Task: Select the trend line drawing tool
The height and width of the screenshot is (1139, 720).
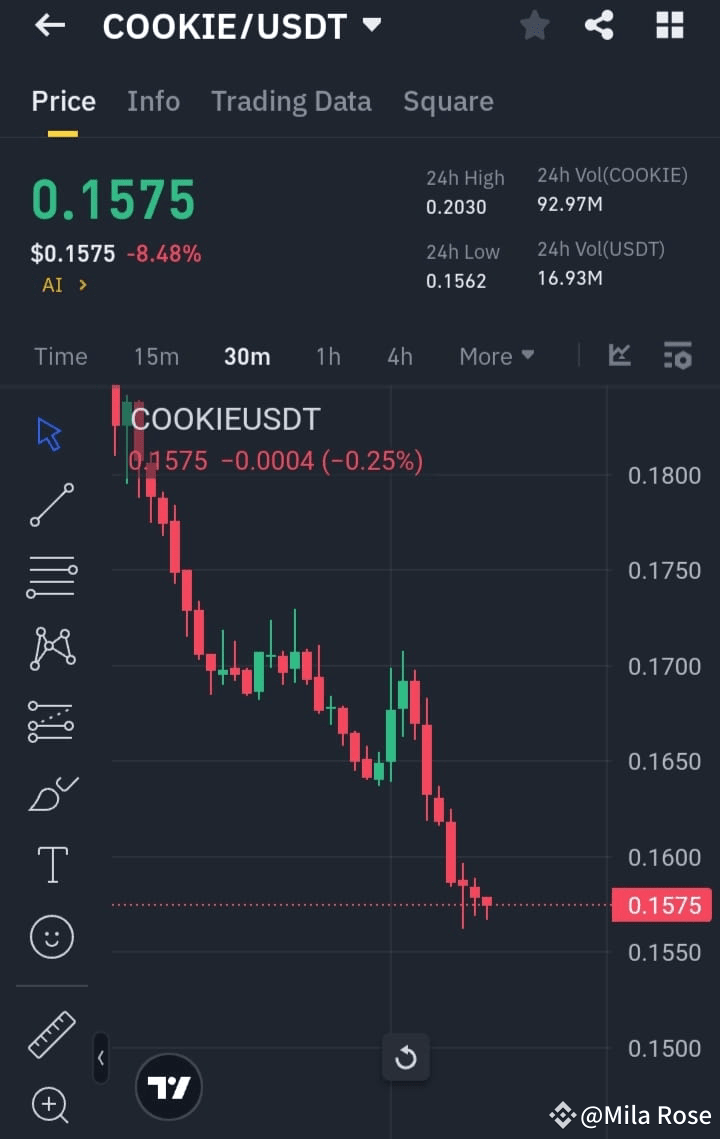Action: (51, 505)
